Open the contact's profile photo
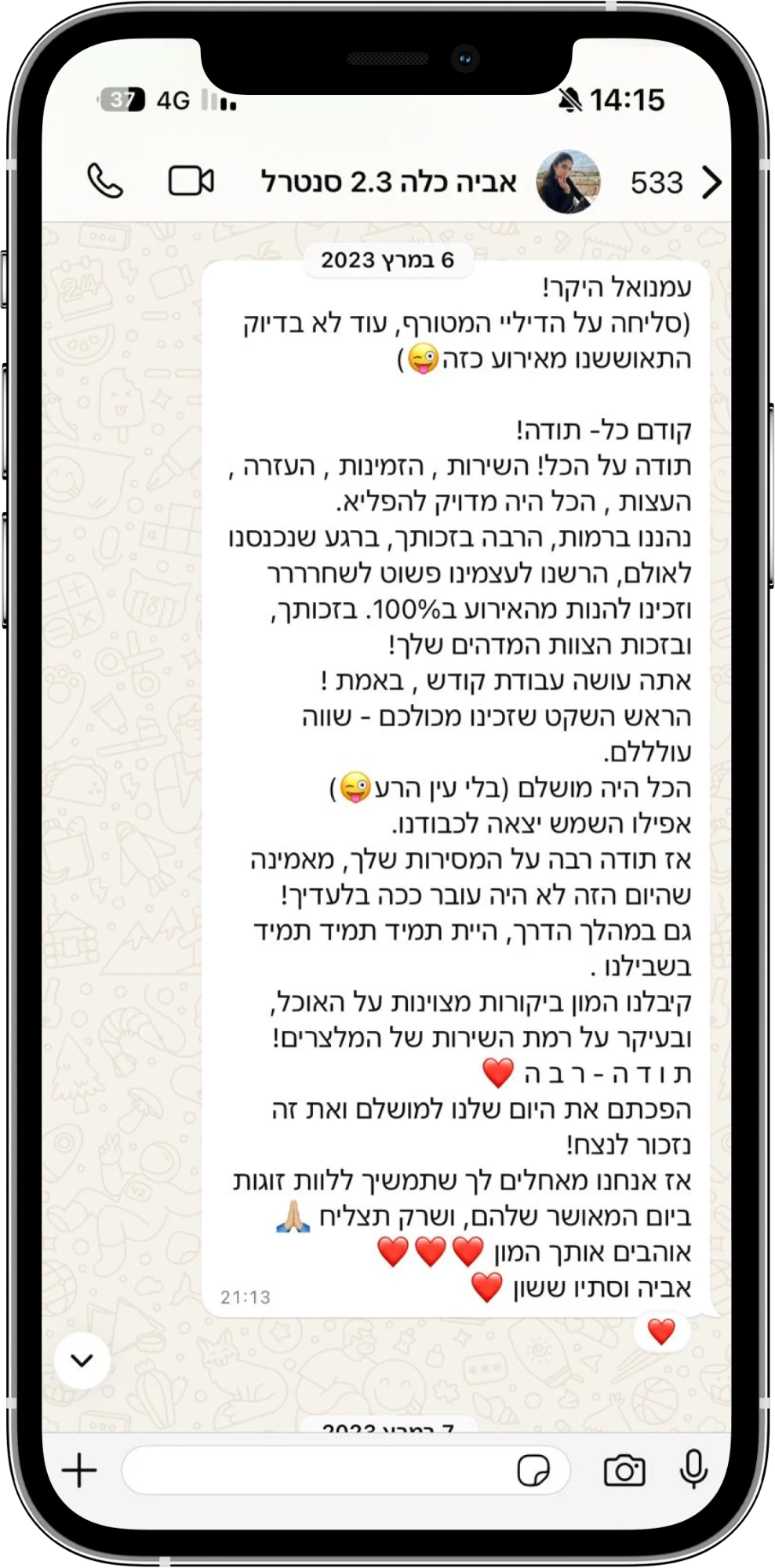The image size is (775, 1568). 569,182
